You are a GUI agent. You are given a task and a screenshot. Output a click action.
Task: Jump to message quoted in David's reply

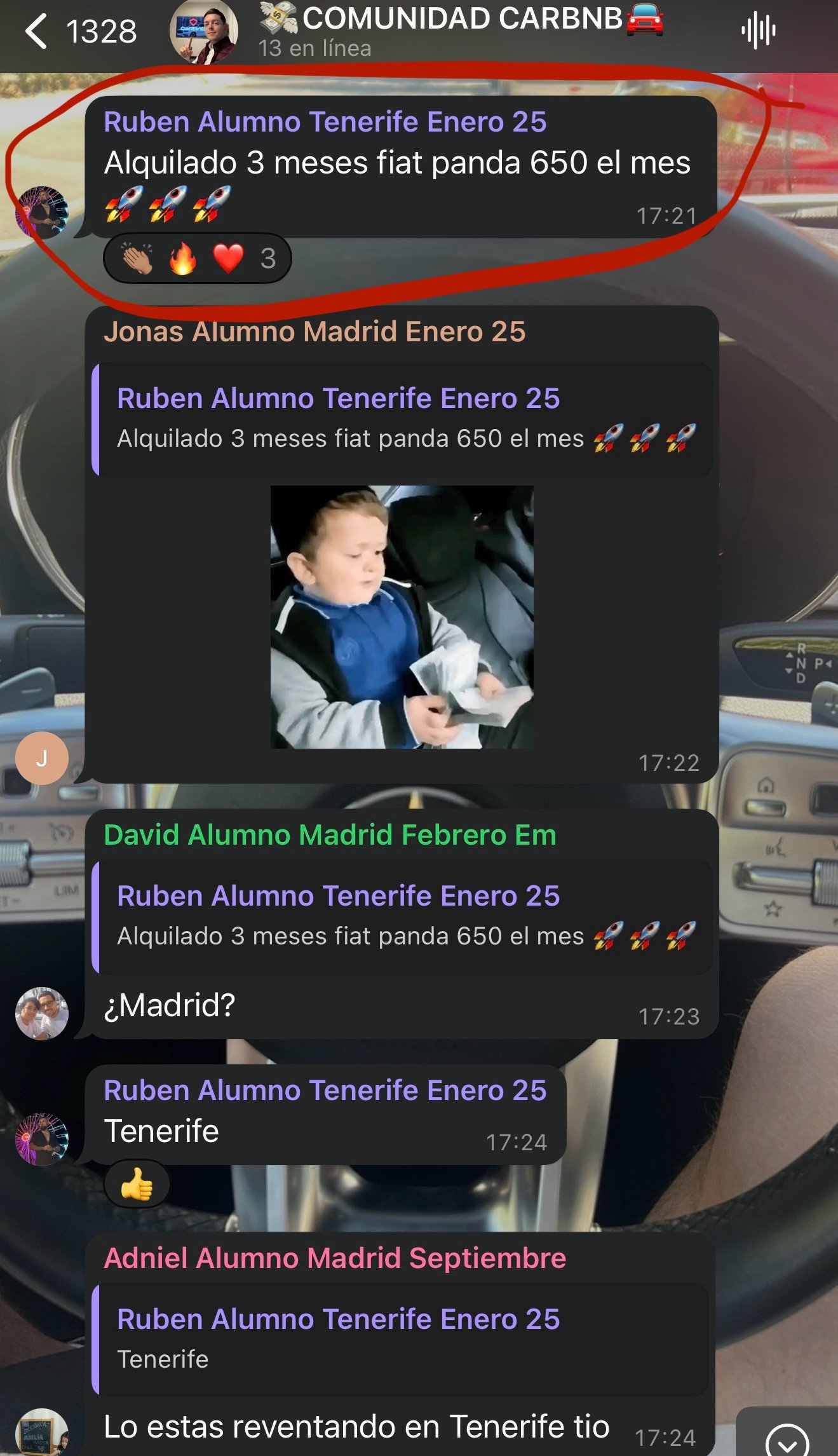[x=402, y=917]
